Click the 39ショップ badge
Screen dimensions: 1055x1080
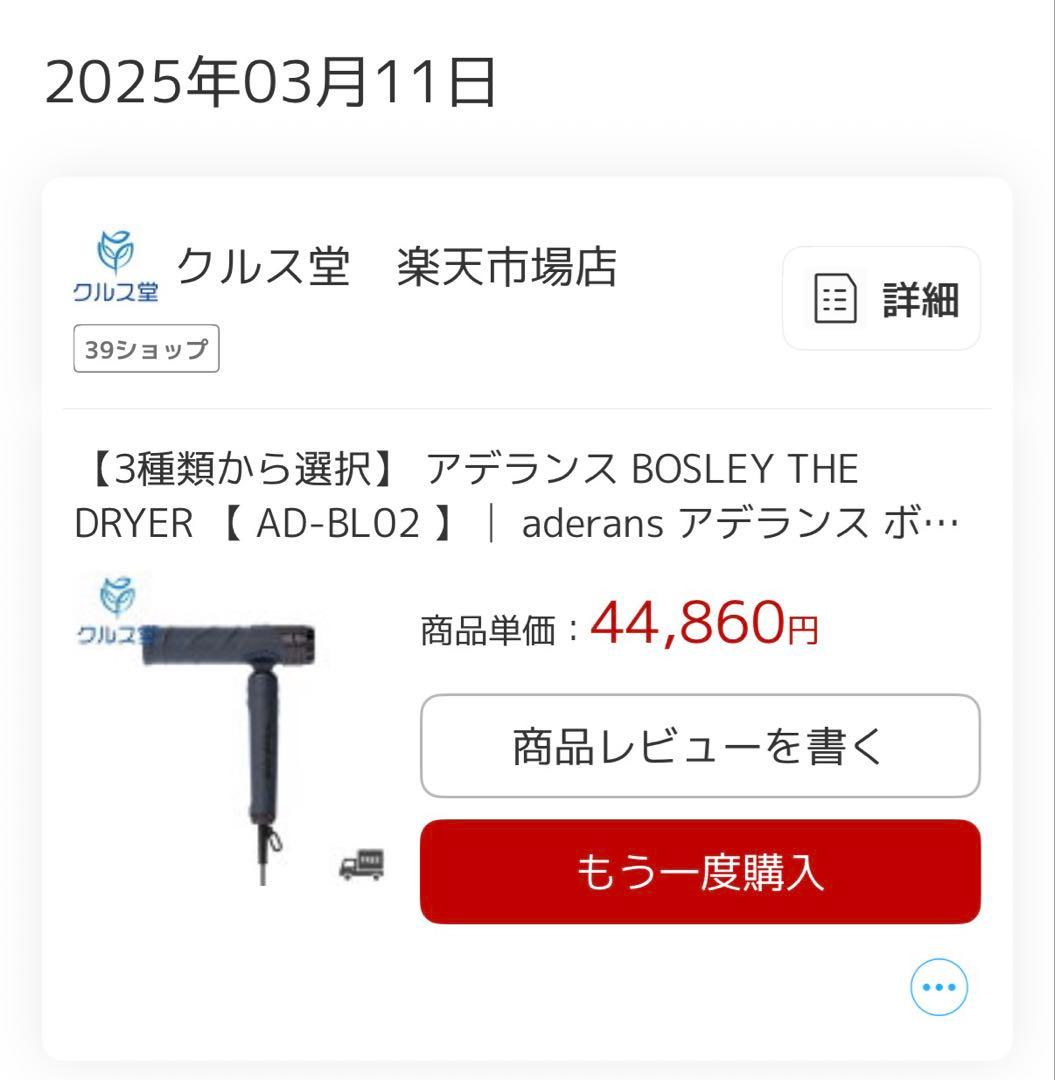[x=145, y=349]
